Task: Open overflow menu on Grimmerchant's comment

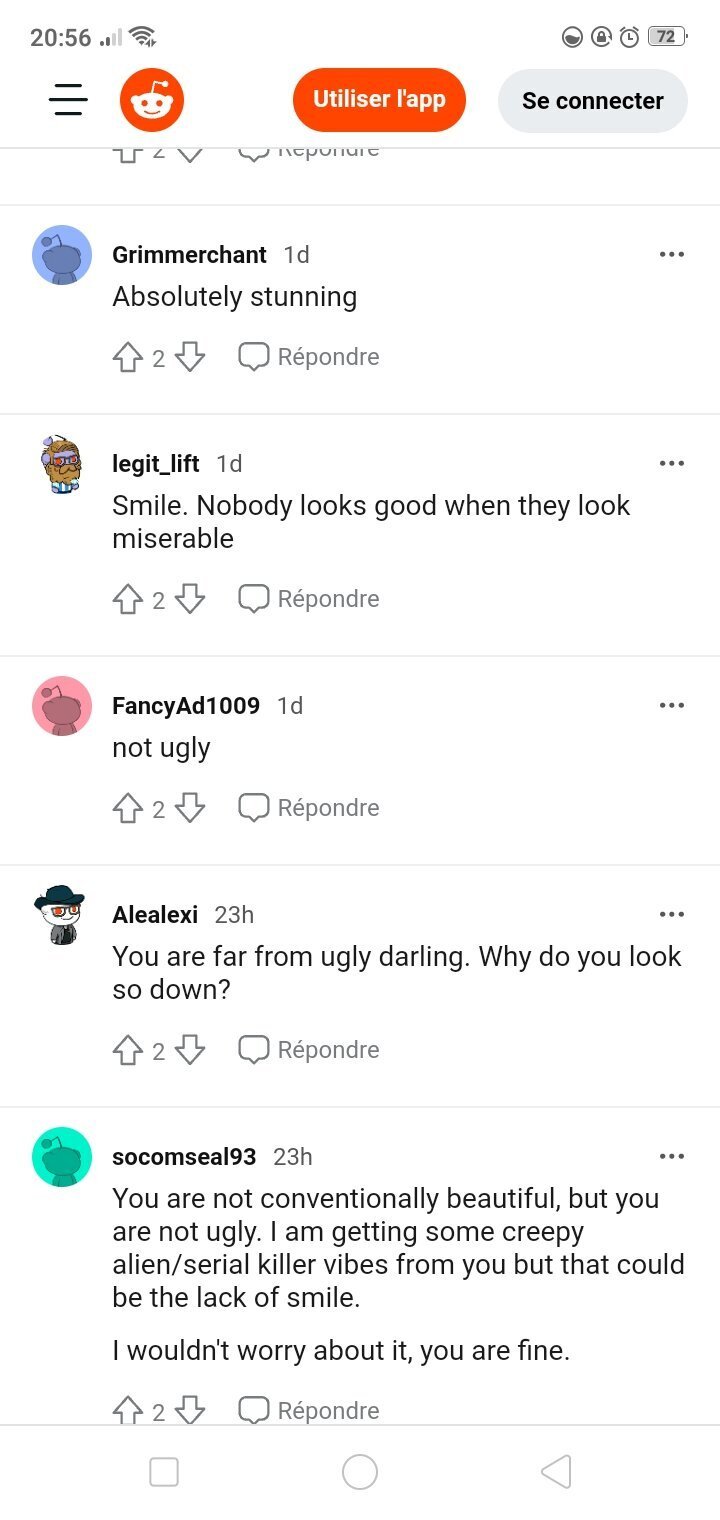Action: coord(672,255)
